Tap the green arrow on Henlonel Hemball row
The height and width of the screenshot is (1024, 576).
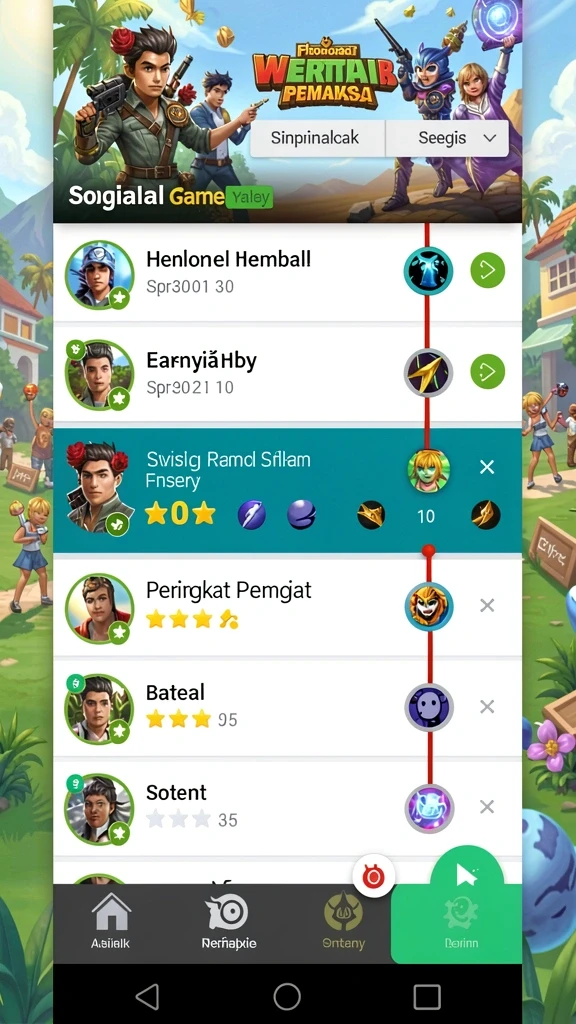point(487,270)
